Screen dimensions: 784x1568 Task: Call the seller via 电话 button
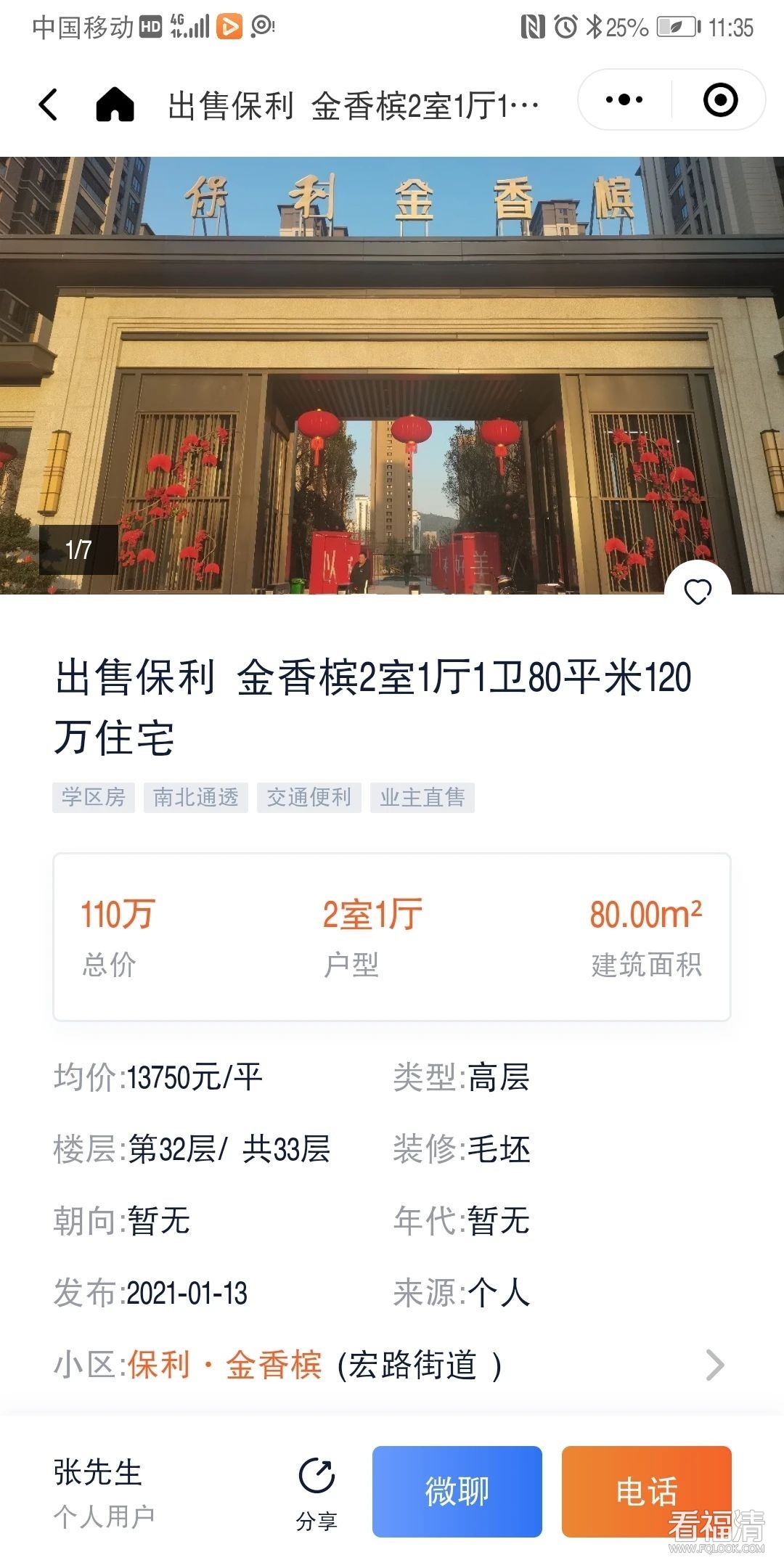coord(646,1491)
